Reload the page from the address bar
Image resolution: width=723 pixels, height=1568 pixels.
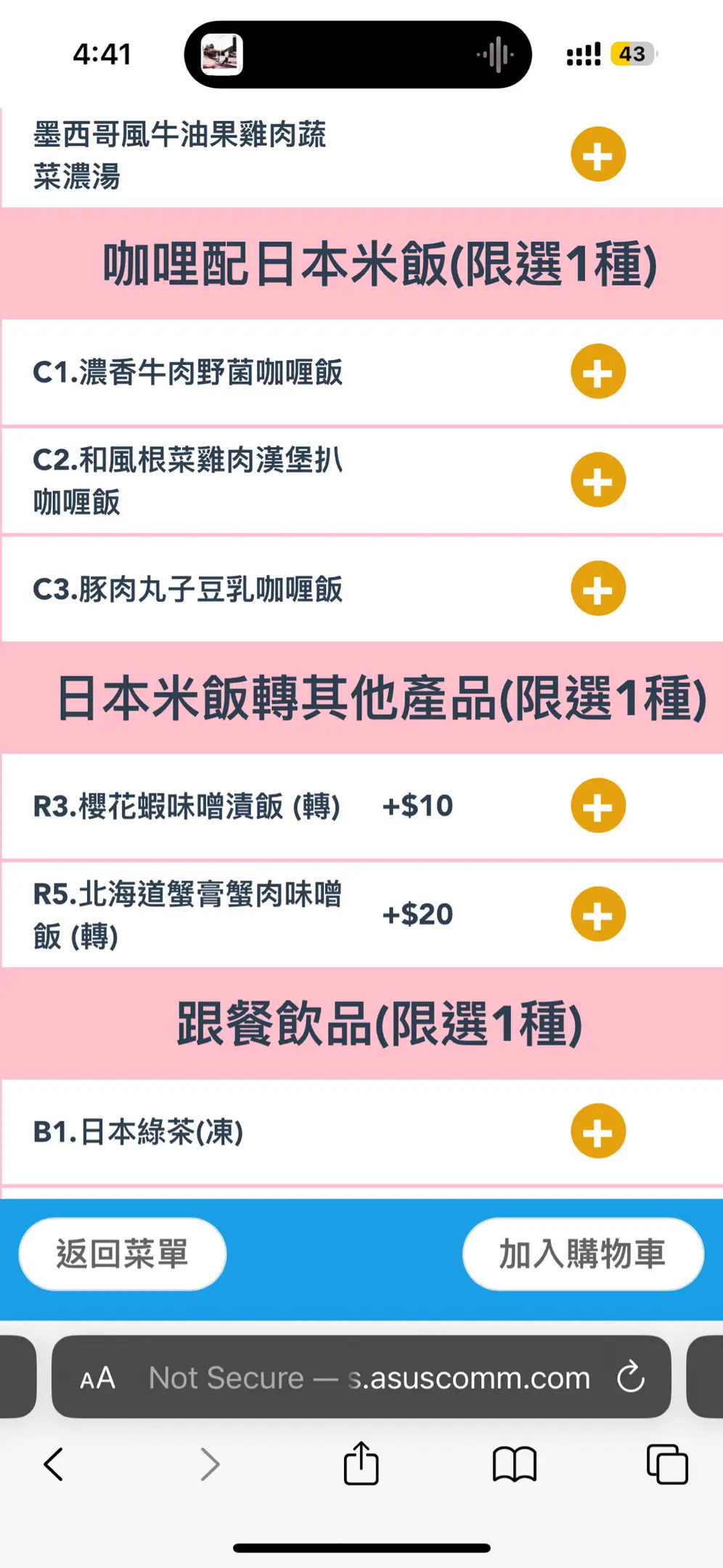pyautogui.click(x=630, y=1377)
